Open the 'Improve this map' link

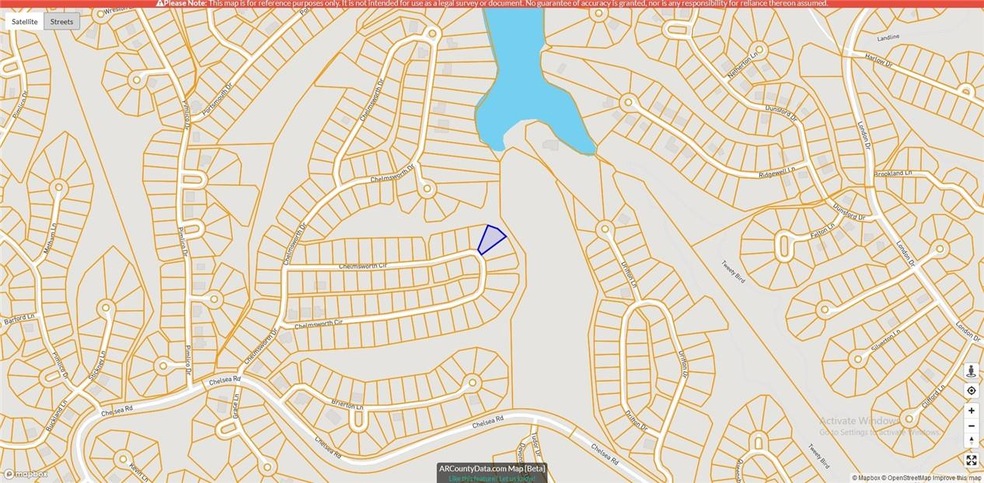(957, 478)
